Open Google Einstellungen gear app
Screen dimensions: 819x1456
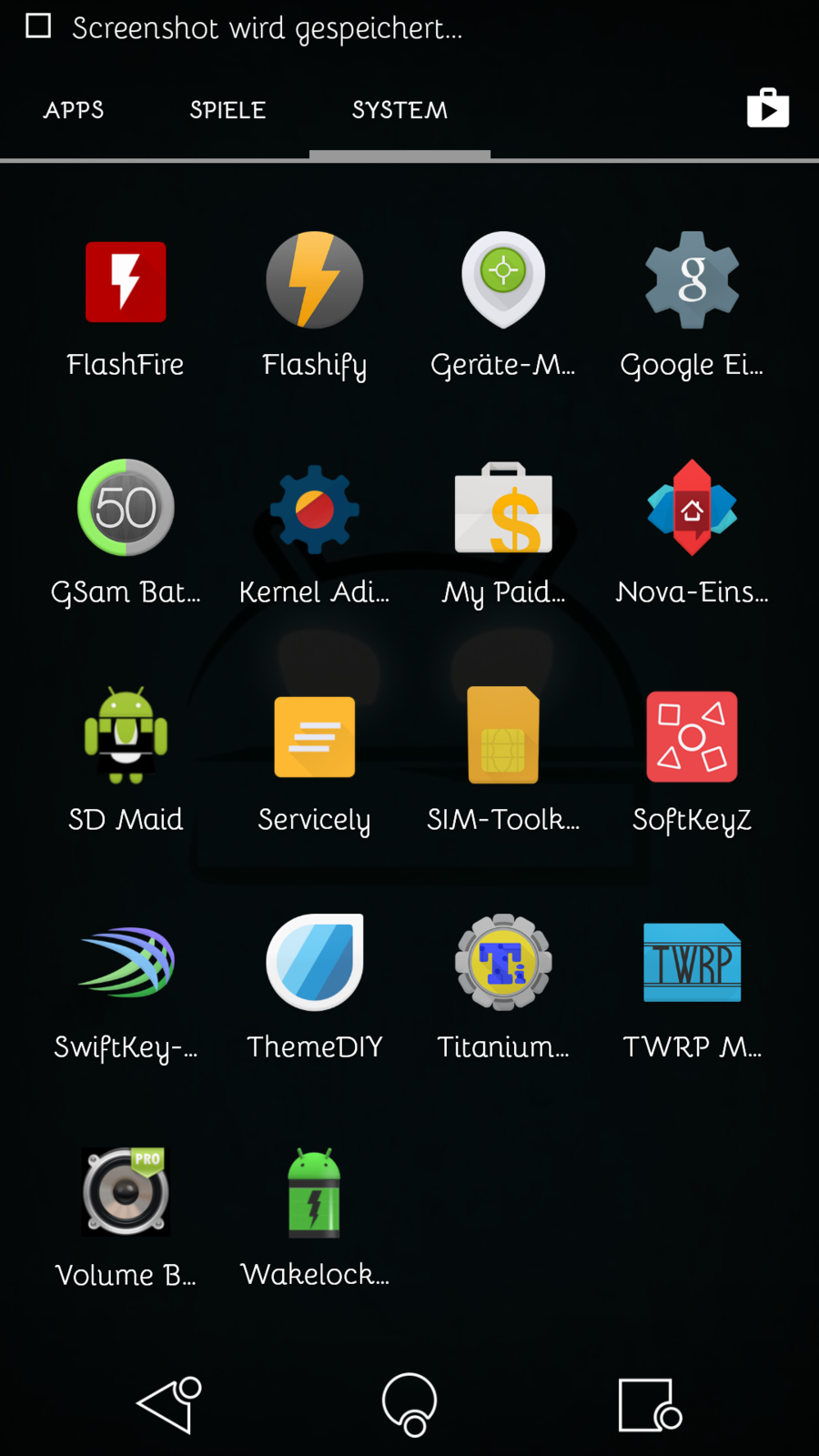point(692,280)
